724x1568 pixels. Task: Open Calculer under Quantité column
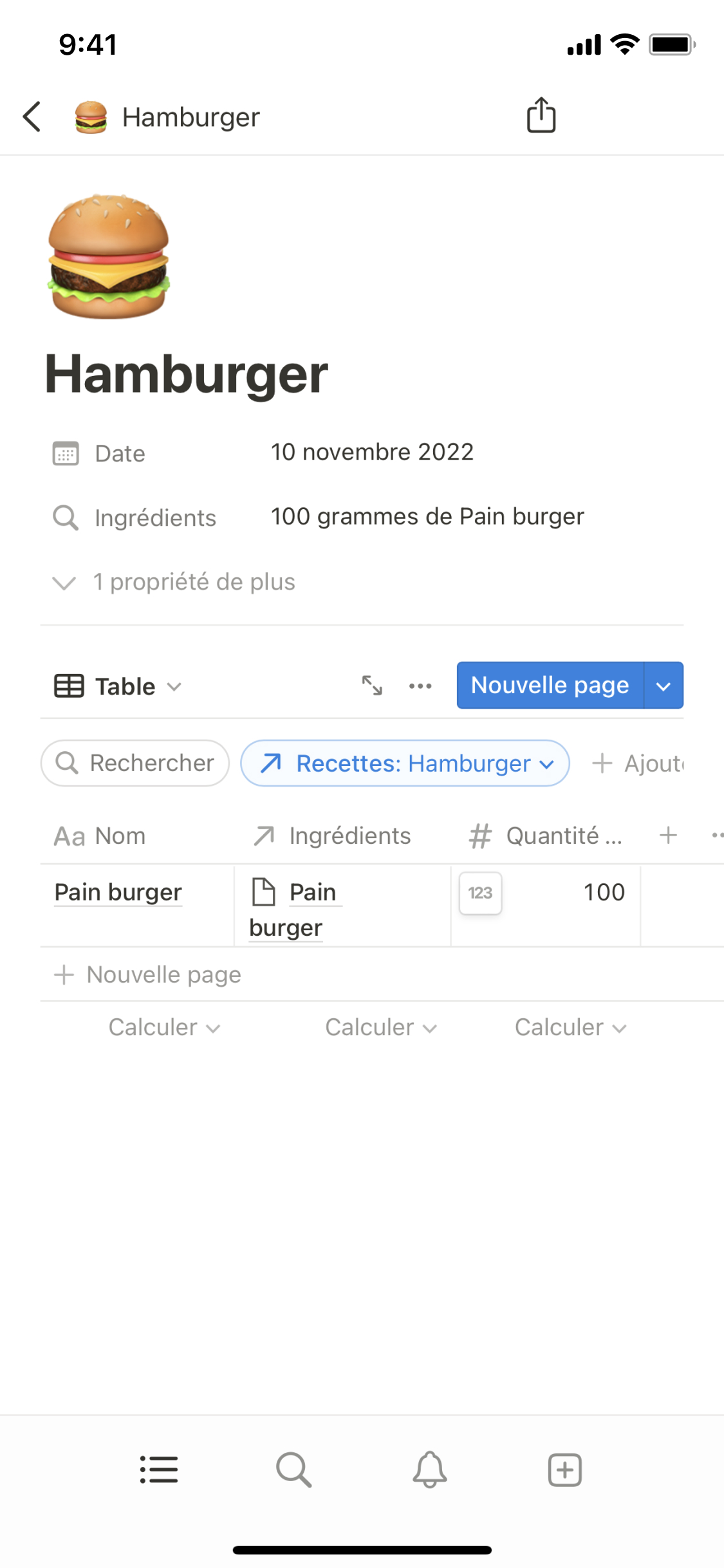coord(570,1027)
